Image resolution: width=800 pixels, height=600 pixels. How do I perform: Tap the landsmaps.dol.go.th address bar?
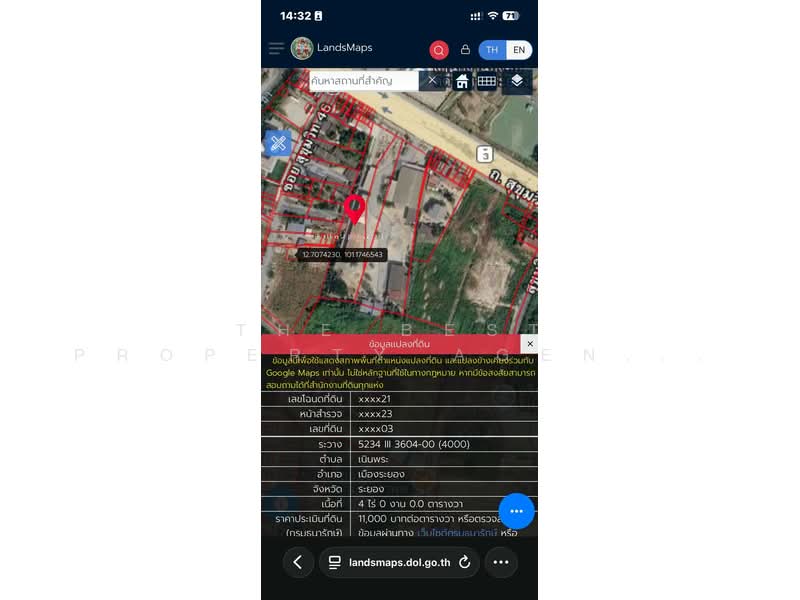(x=398, y=562)
